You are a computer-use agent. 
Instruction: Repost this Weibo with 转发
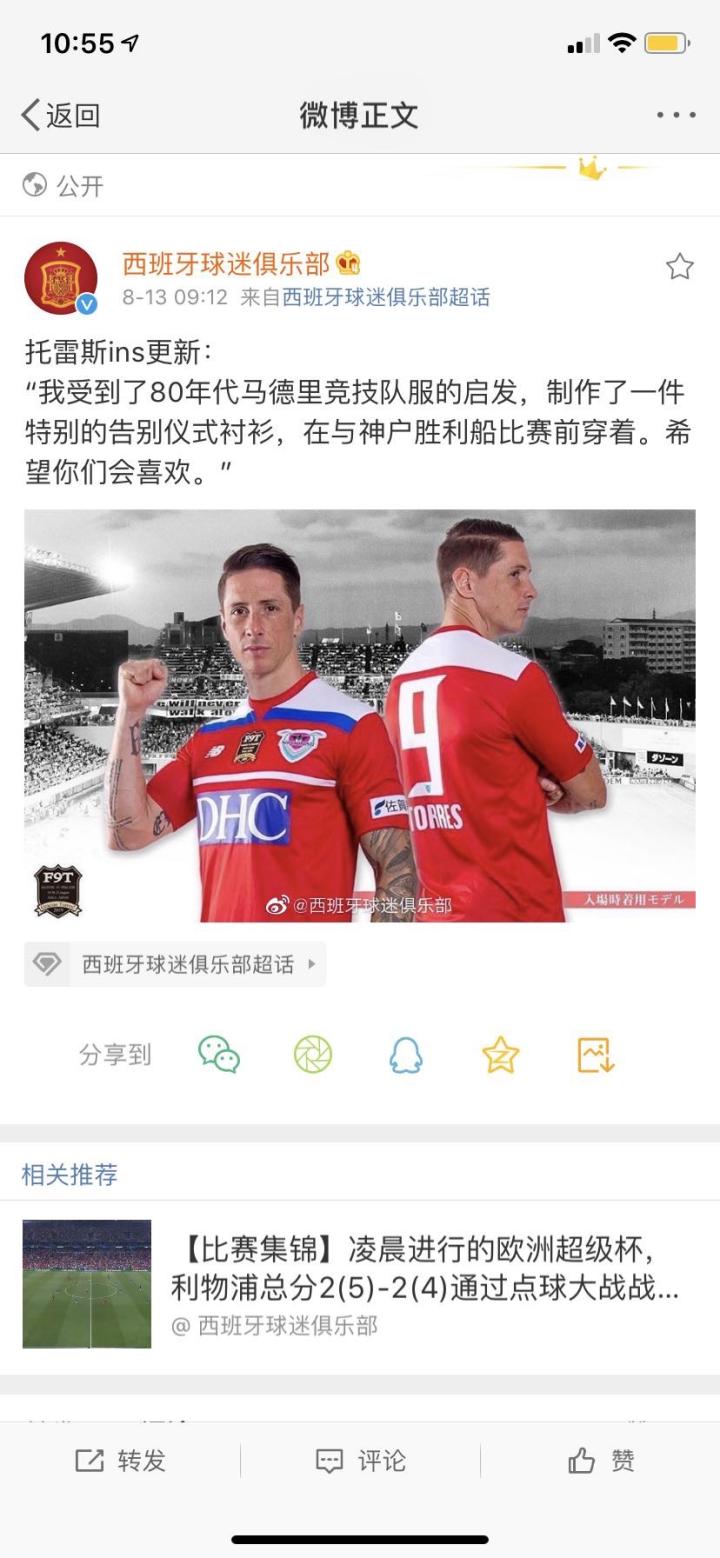point(120,1461)
